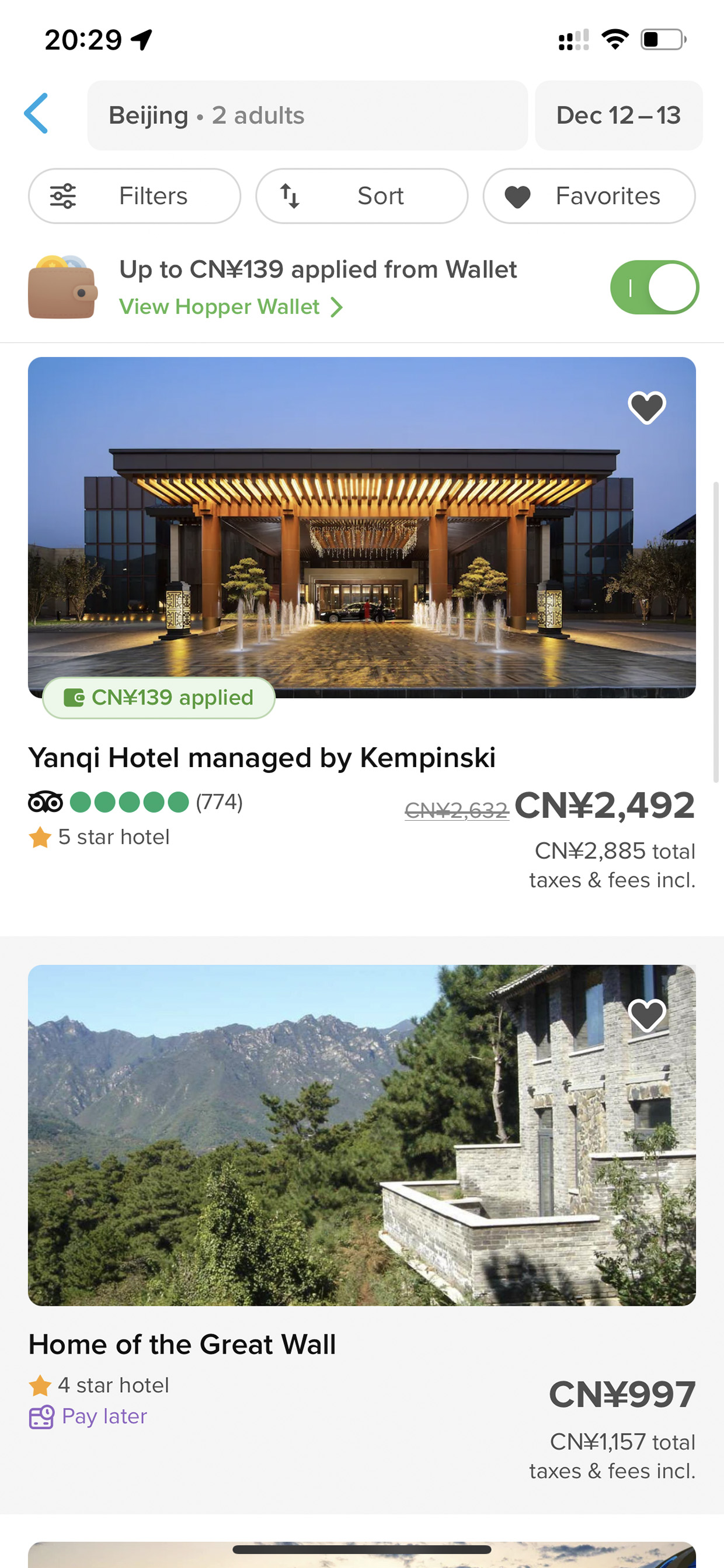Open Yanqi Hotel managed by Kempinski
The width and height of the screenshot is (724, 1568).
click(262, 758)
